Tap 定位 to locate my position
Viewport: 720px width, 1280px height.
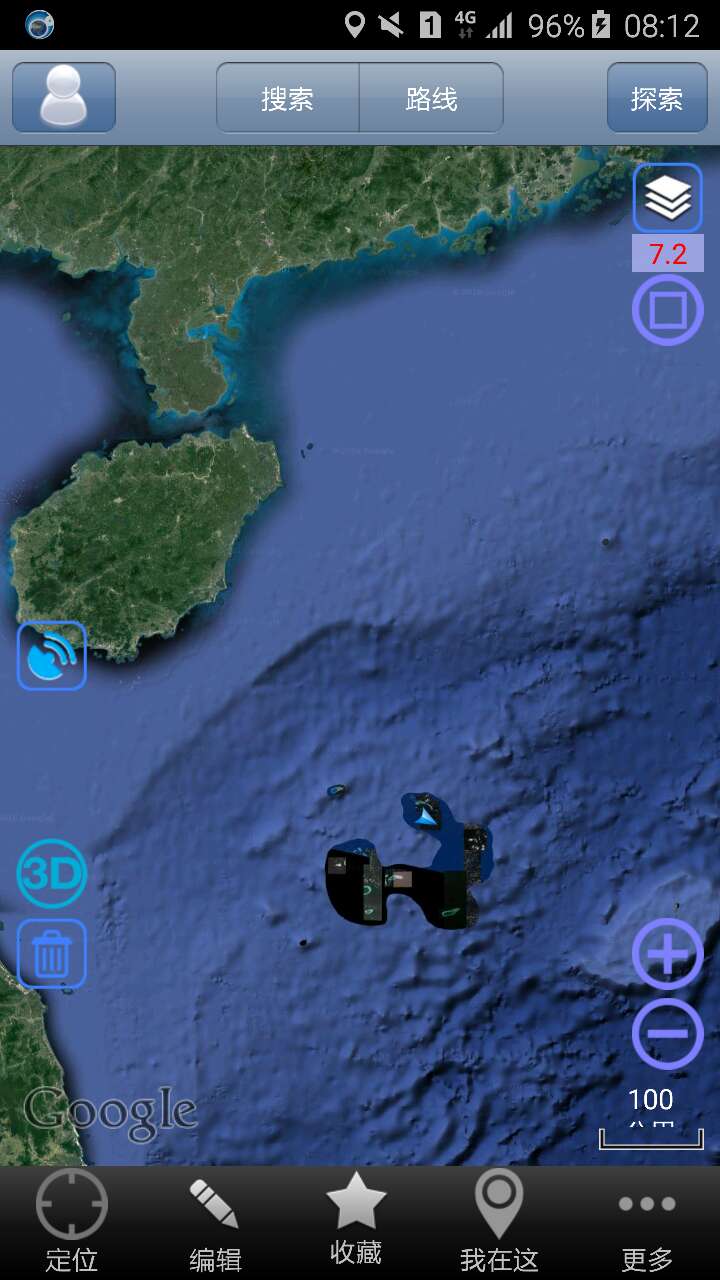(x=72, y=1222)
